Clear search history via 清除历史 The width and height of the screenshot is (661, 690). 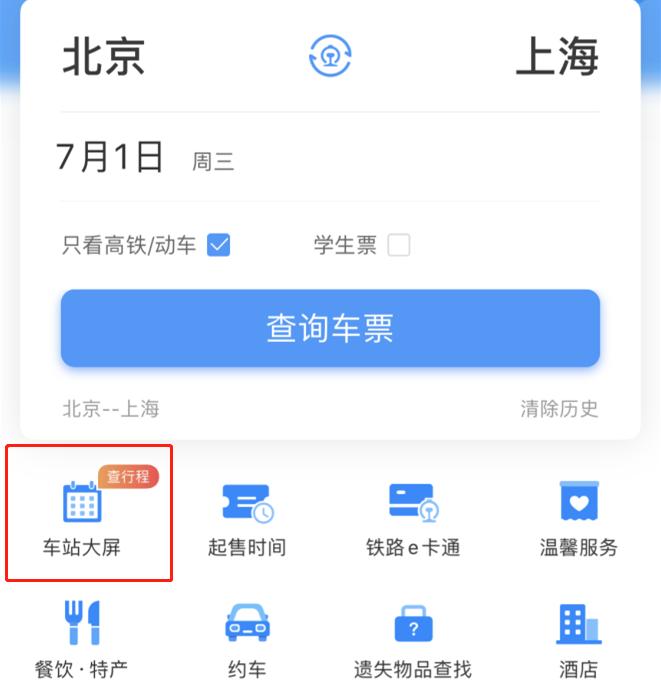pos(559,408)
